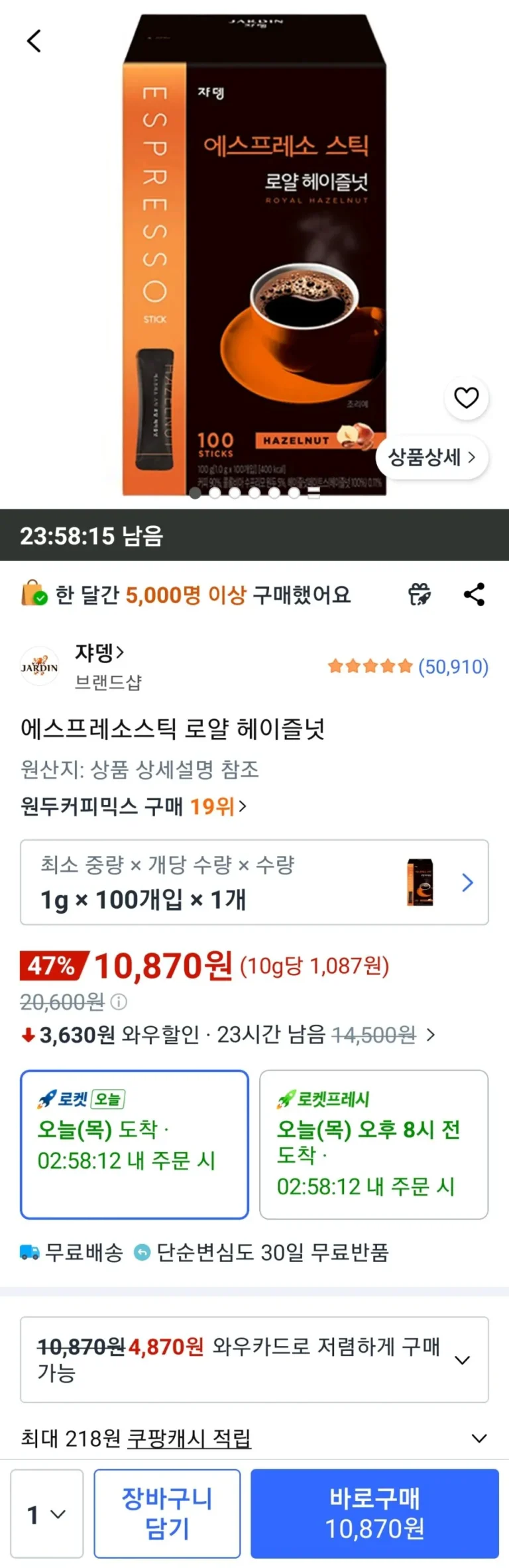Buy now with 바로구매 10,870원
Image resolution: width=509 pixels, height=1568 pixels.
374,1514
